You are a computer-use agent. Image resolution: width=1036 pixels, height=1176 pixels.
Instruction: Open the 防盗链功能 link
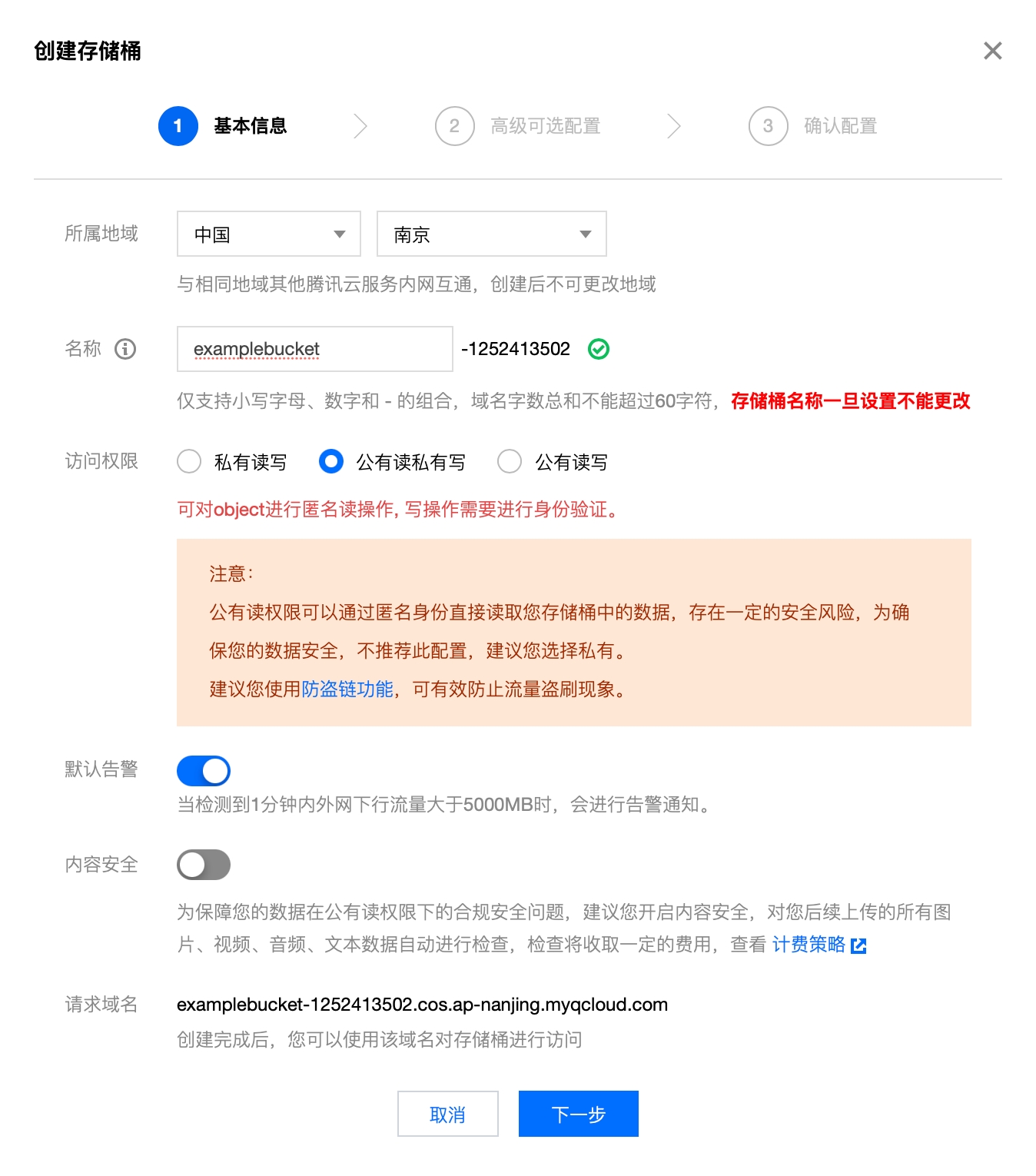tap(347, 689)
